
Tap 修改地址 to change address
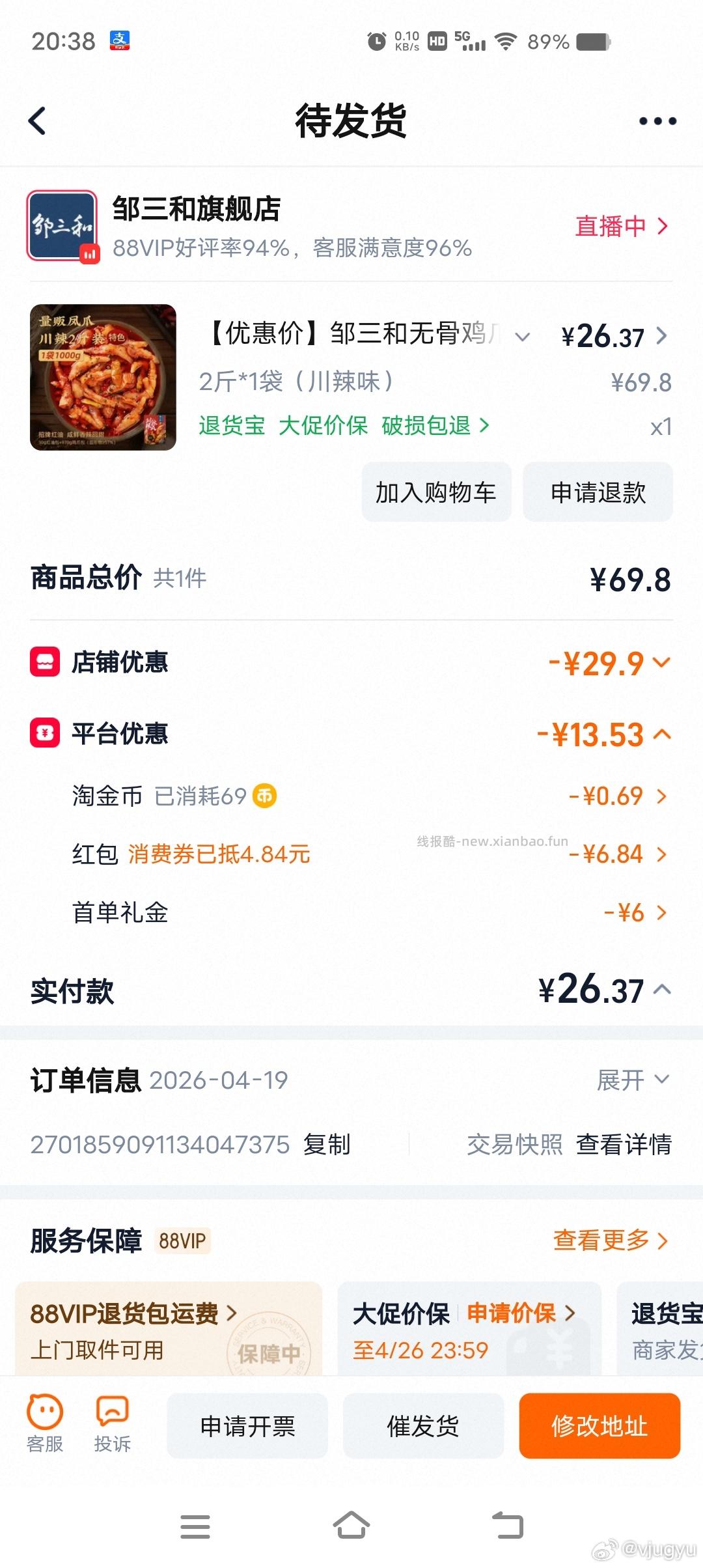click(600, 1426)
